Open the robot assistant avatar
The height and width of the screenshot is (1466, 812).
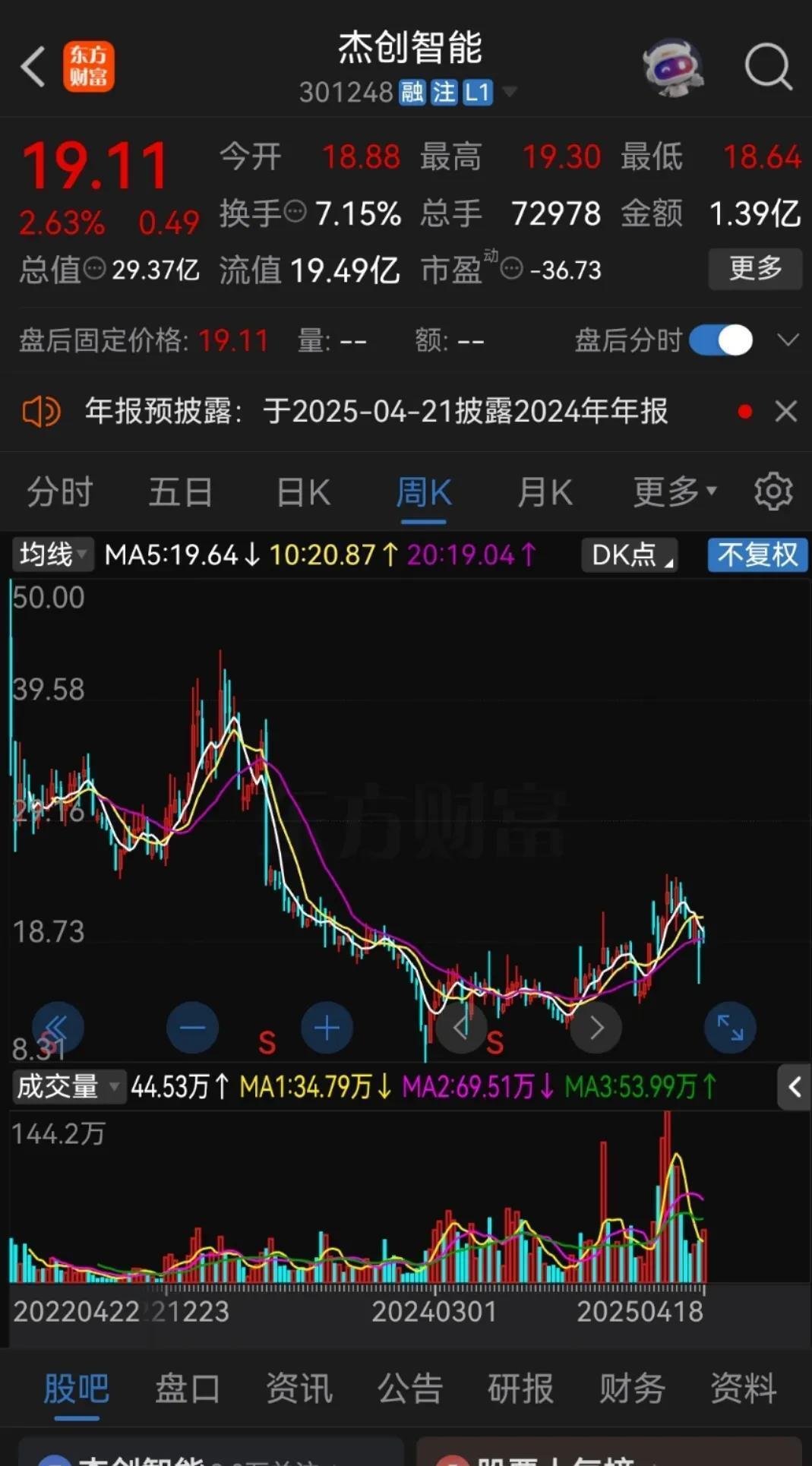(672, 67)
